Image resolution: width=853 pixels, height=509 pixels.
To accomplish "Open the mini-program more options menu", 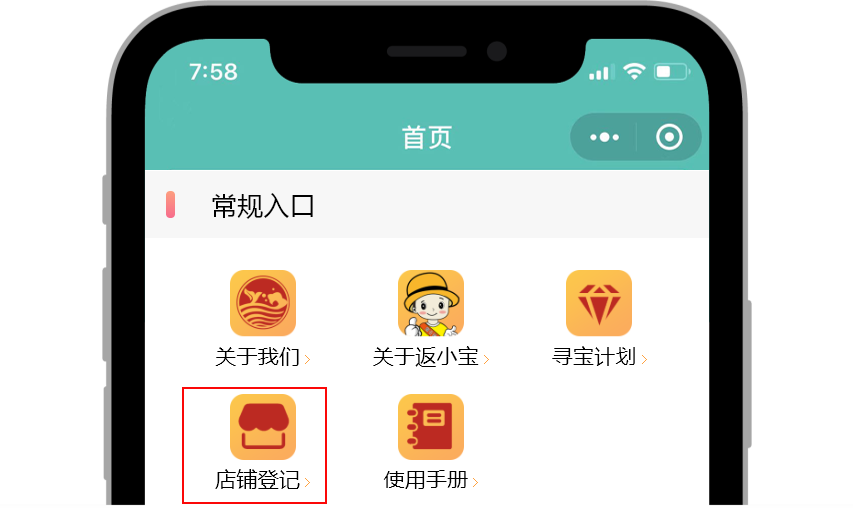I will (604, 137).
